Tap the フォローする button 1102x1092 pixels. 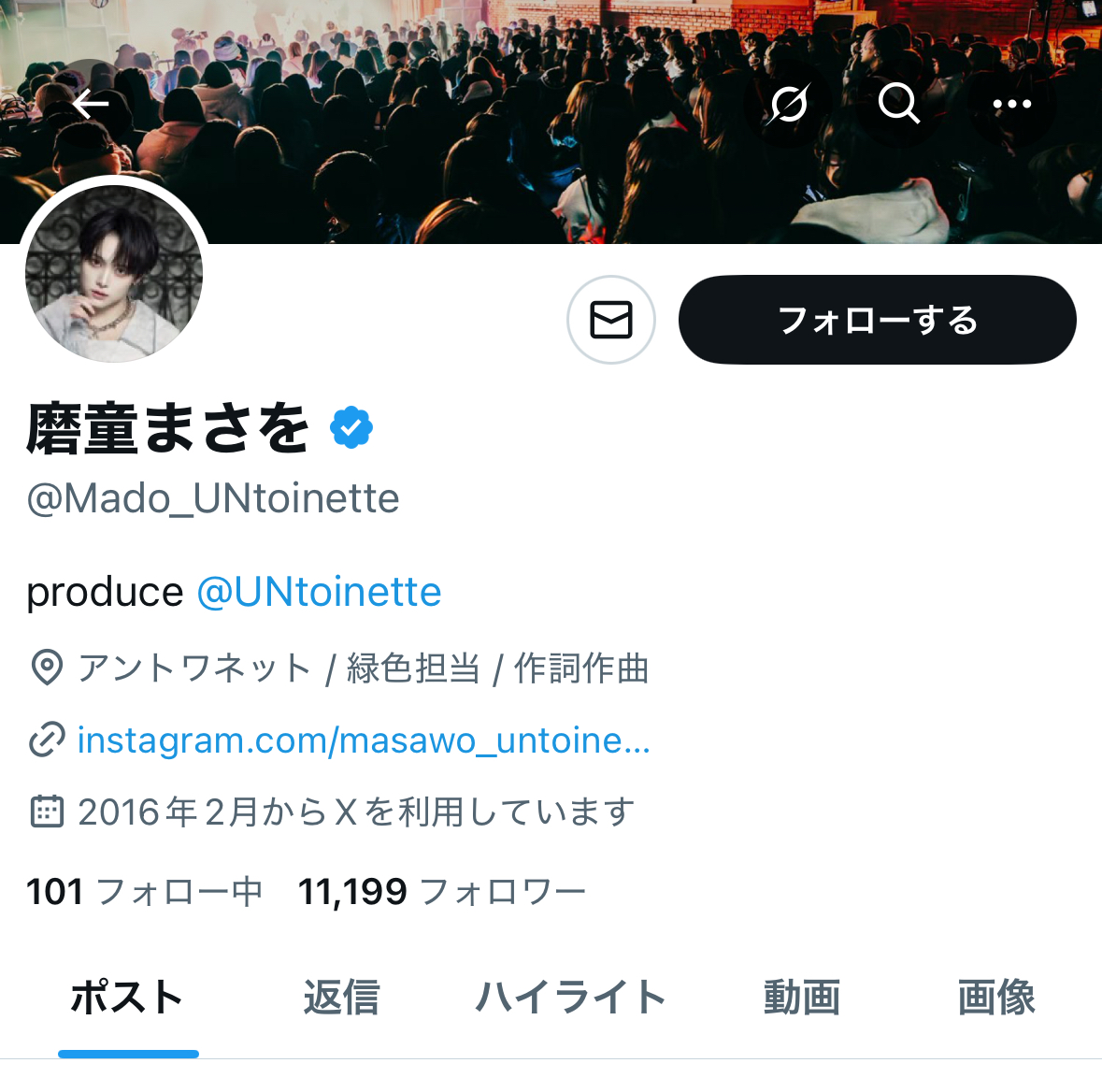click(877, 320)
